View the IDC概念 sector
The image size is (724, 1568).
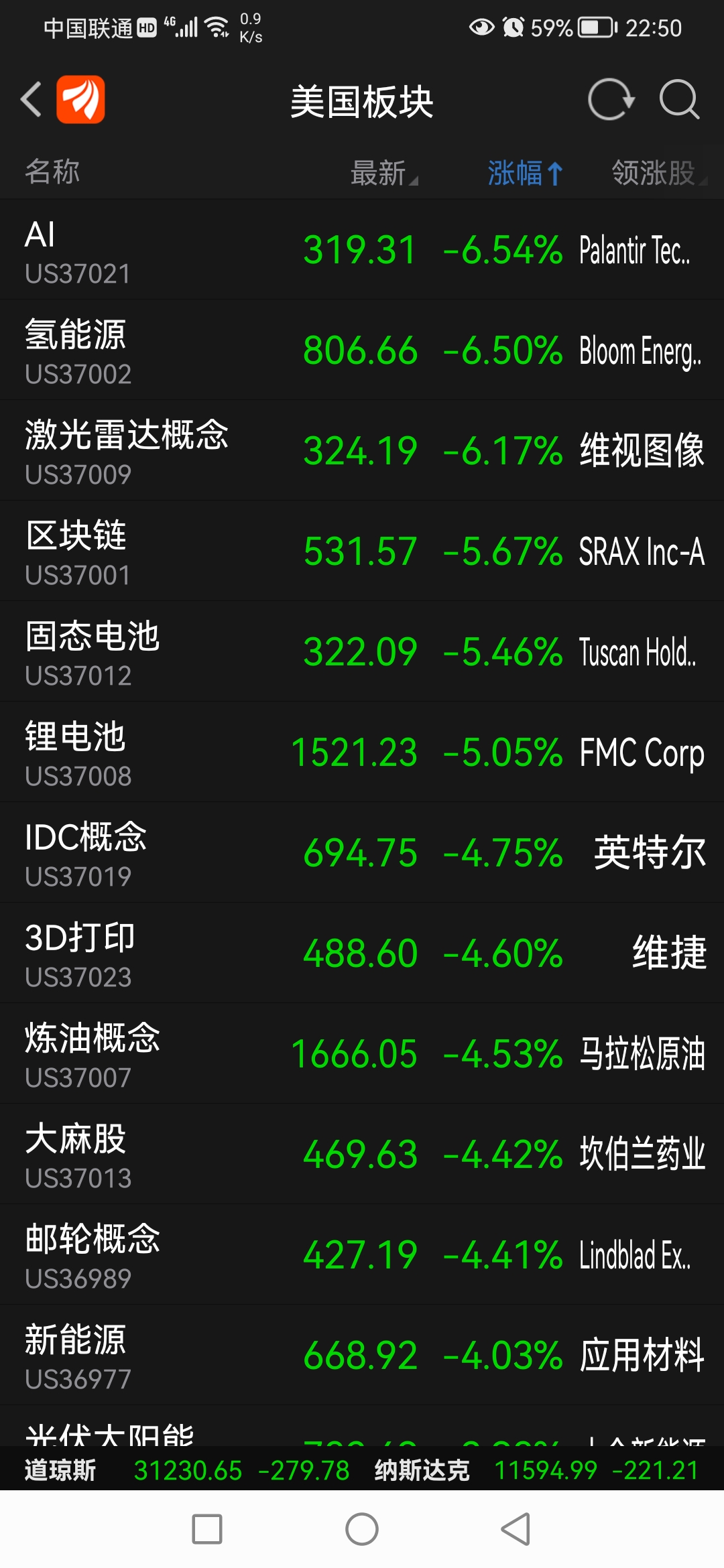tap(362, 852)
